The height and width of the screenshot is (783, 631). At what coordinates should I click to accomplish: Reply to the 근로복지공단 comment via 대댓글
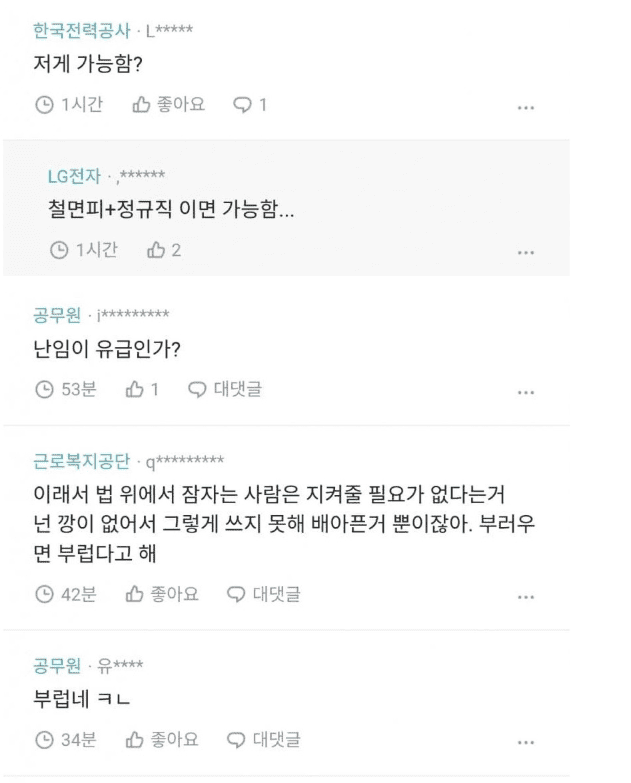[x=263, y=595]
